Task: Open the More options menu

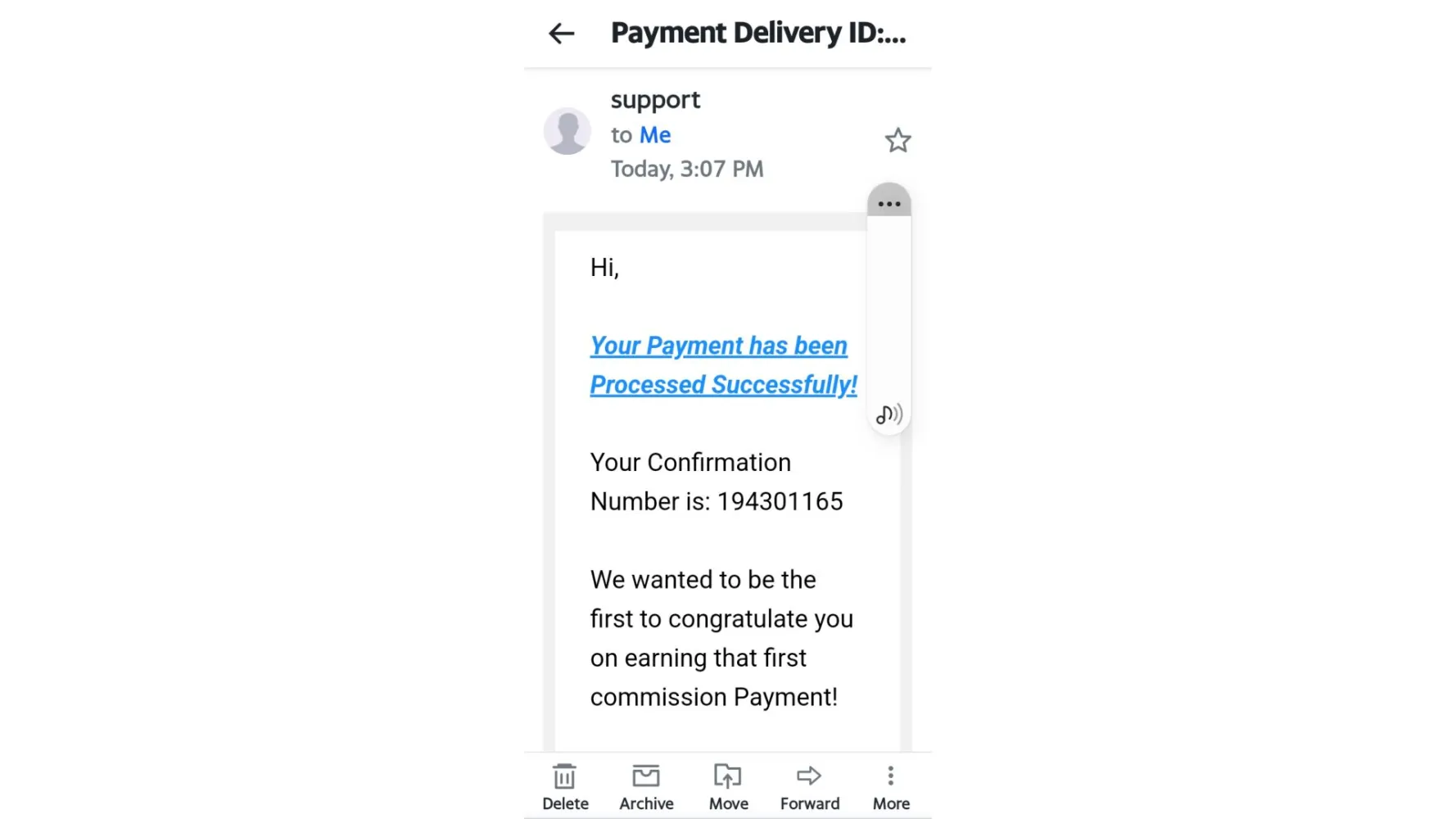Action: (x=890, y=787)
